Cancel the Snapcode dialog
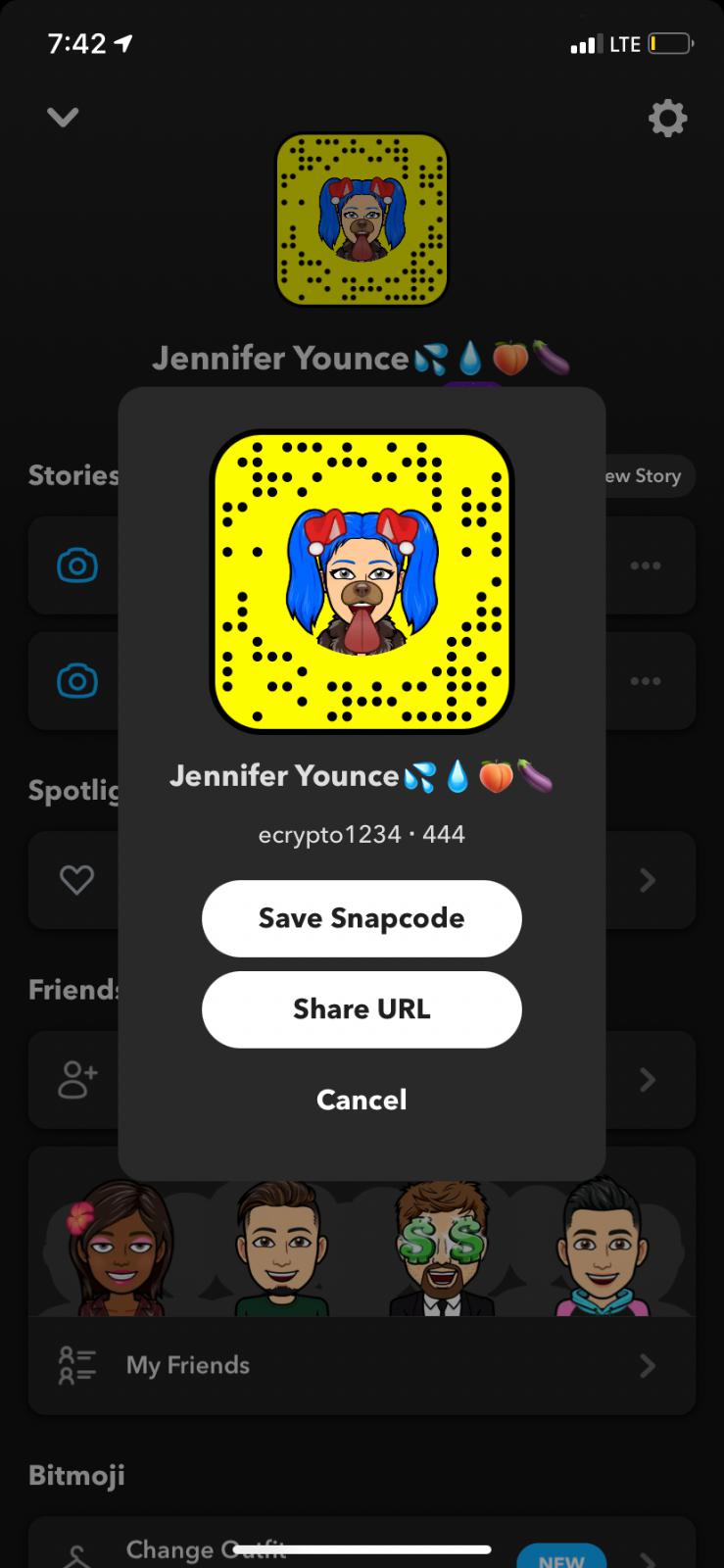 pos(362,1100)
